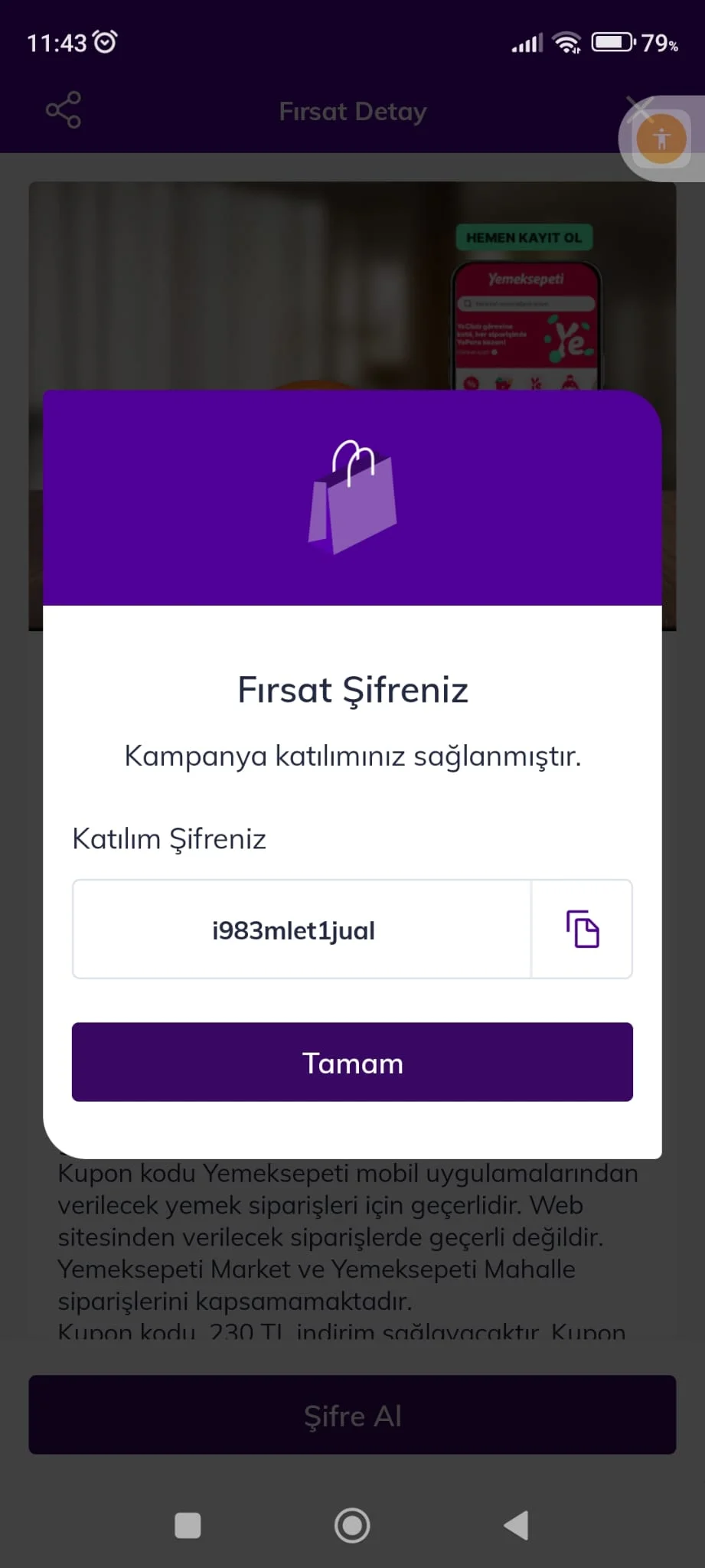This screenshot has height=1568, width=705.
Task: Go to the home screen
Action: (352, 1525)
